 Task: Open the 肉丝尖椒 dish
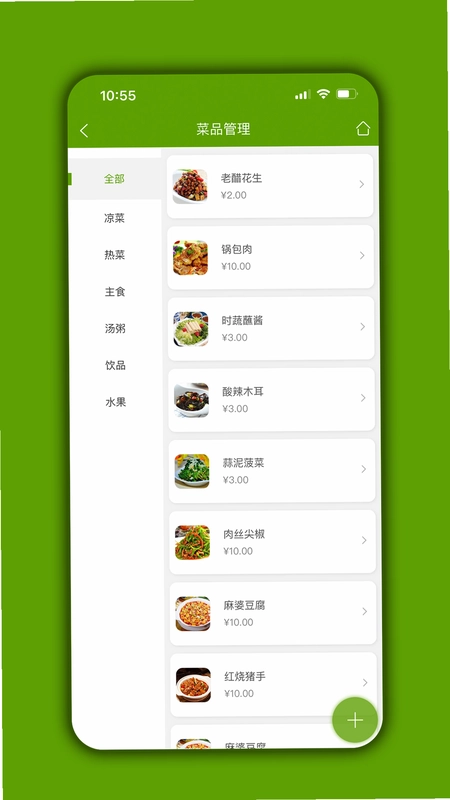273,542
